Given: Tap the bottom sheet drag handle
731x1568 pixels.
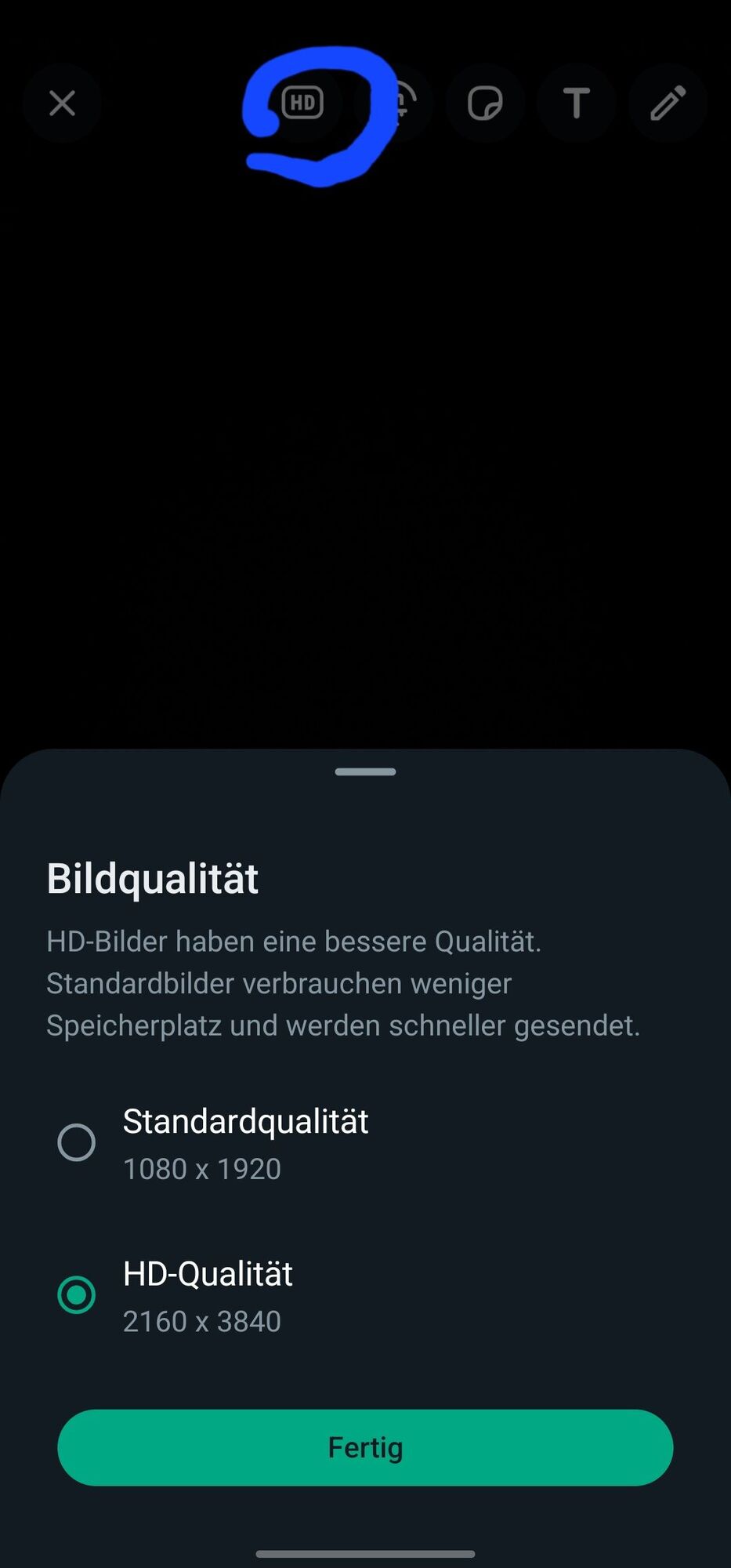Looking at the screenshot, I should tap(365, 771).
